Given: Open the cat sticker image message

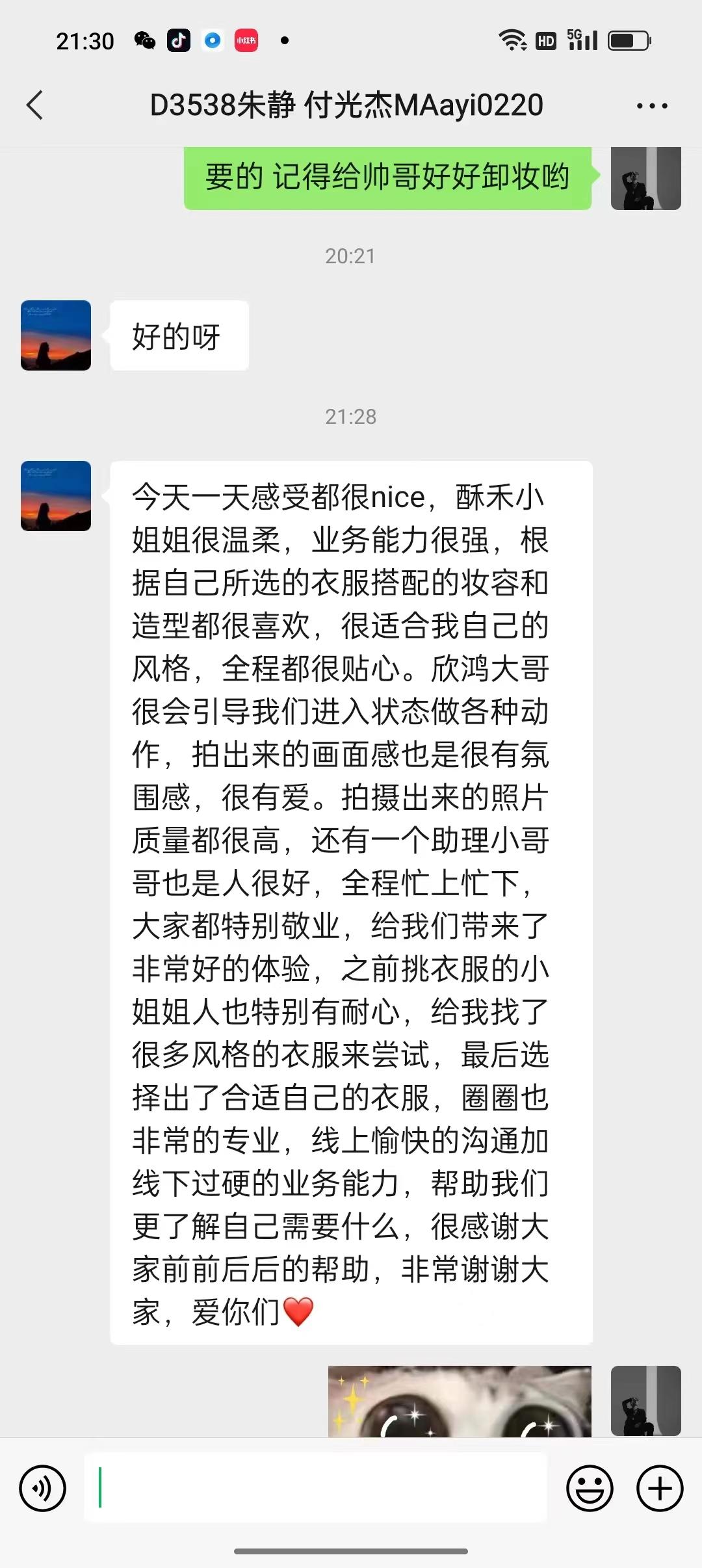Looking at the screenshot, I should pos(460,1401).
